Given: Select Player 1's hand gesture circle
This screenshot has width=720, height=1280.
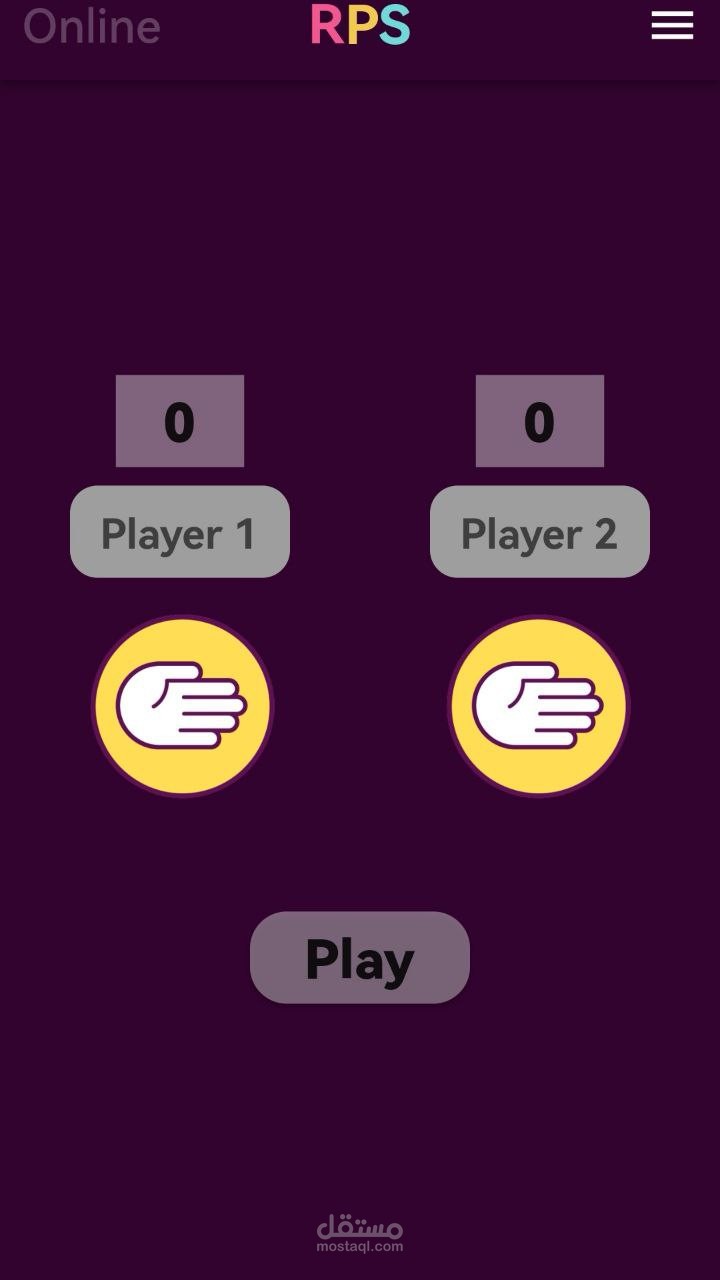Looking at the screenshot, I should pos(182,706).
